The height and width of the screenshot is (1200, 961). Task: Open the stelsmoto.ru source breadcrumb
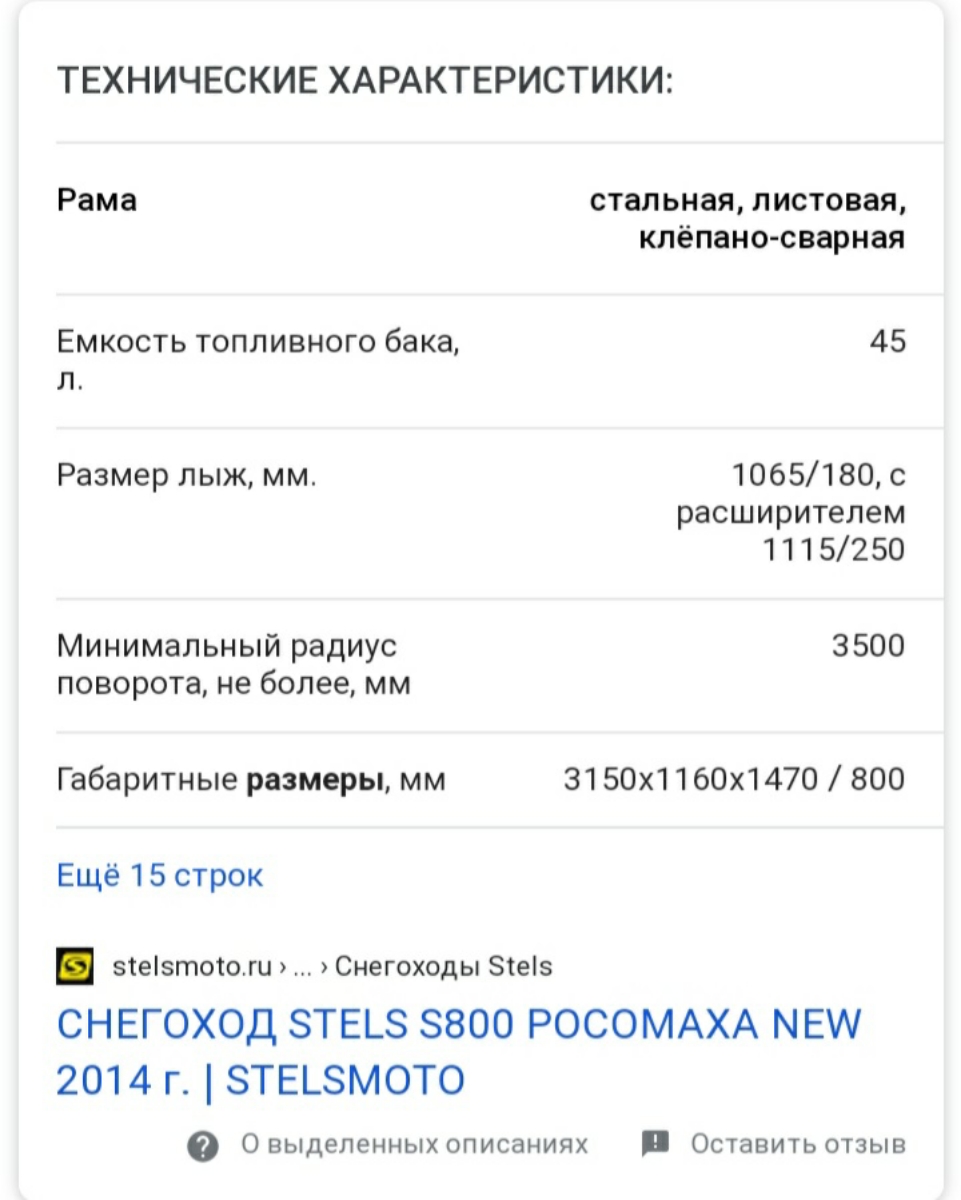(304, 967)
